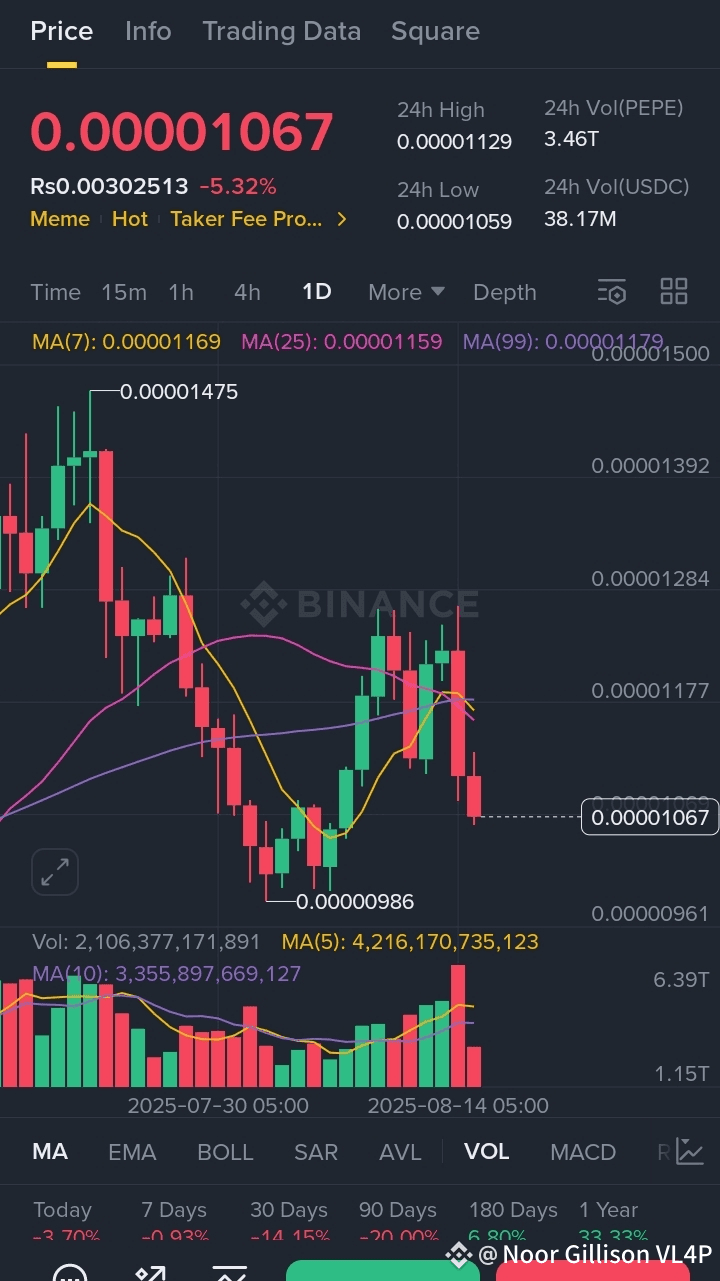The height and width of the screenshot is (1281, 720).
Task: Open the grid layout icon
Action: pos(674,291)
